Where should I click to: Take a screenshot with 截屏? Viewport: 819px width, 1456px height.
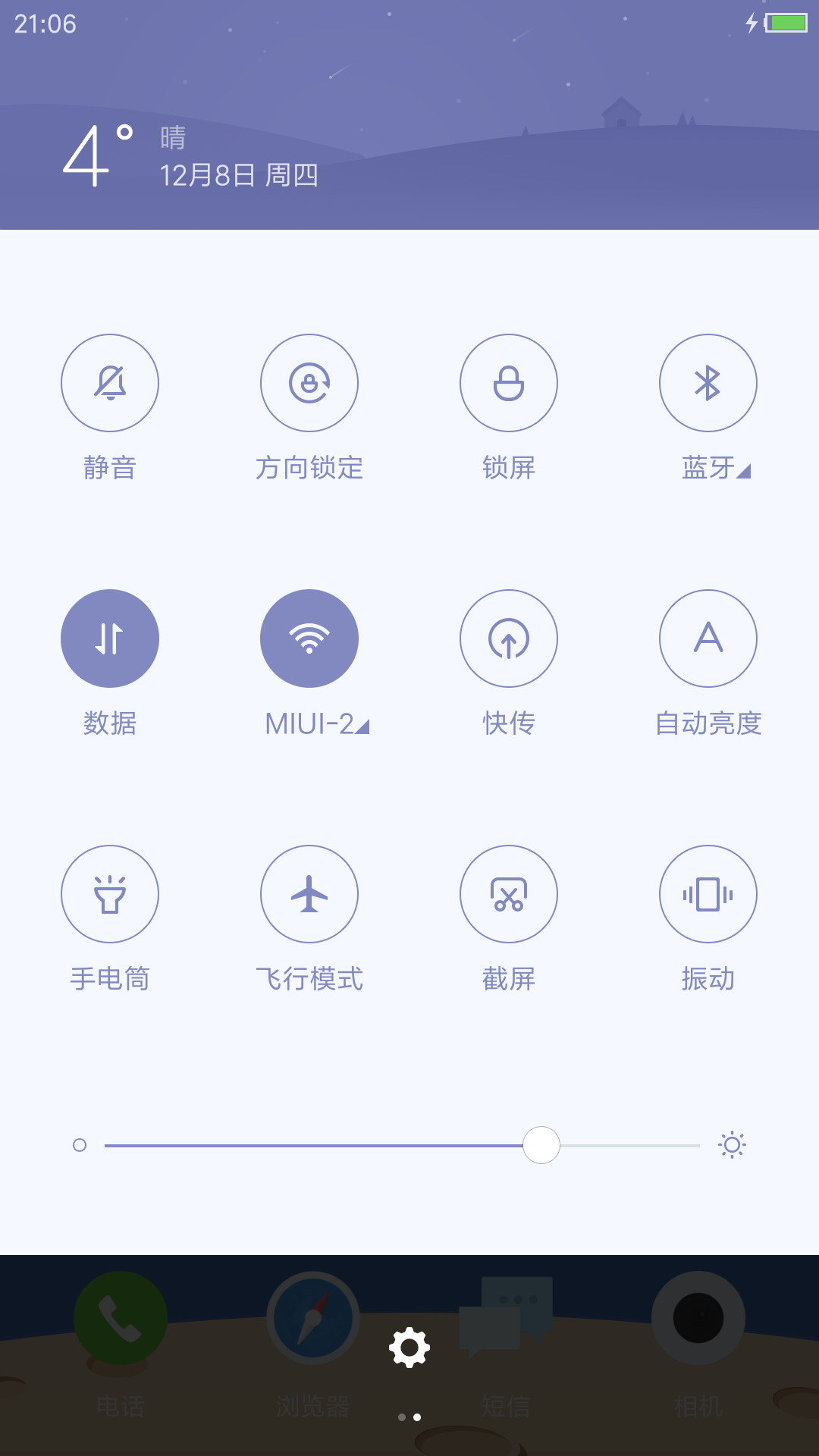click(509, 894)
